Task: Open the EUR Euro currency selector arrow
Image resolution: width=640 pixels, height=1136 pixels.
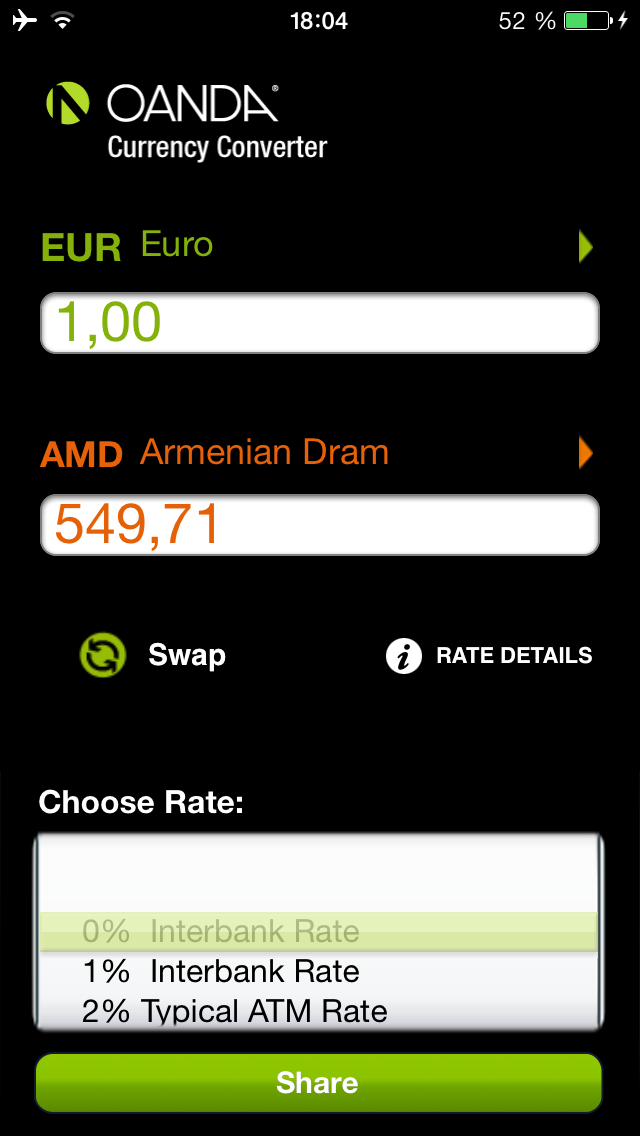Action: [x=586, y=247]
